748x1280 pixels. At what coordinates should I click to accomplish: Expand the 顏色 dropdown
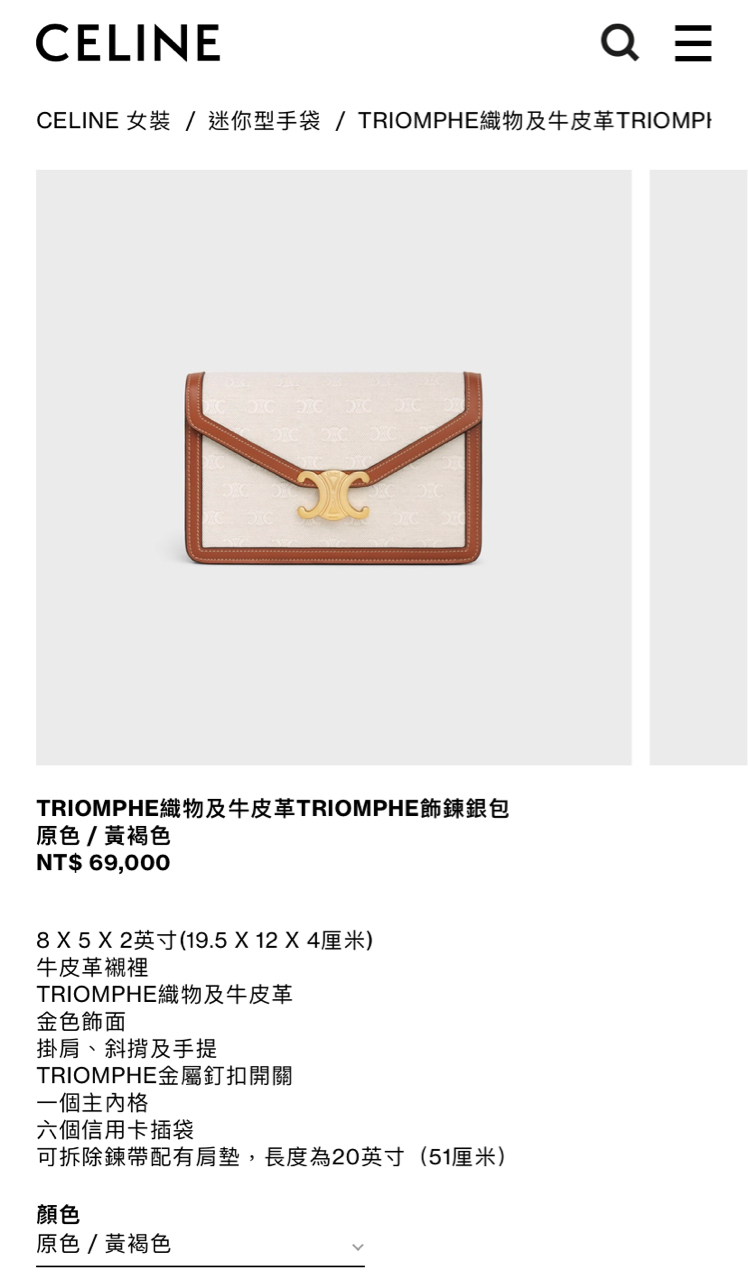[200, 1245]
